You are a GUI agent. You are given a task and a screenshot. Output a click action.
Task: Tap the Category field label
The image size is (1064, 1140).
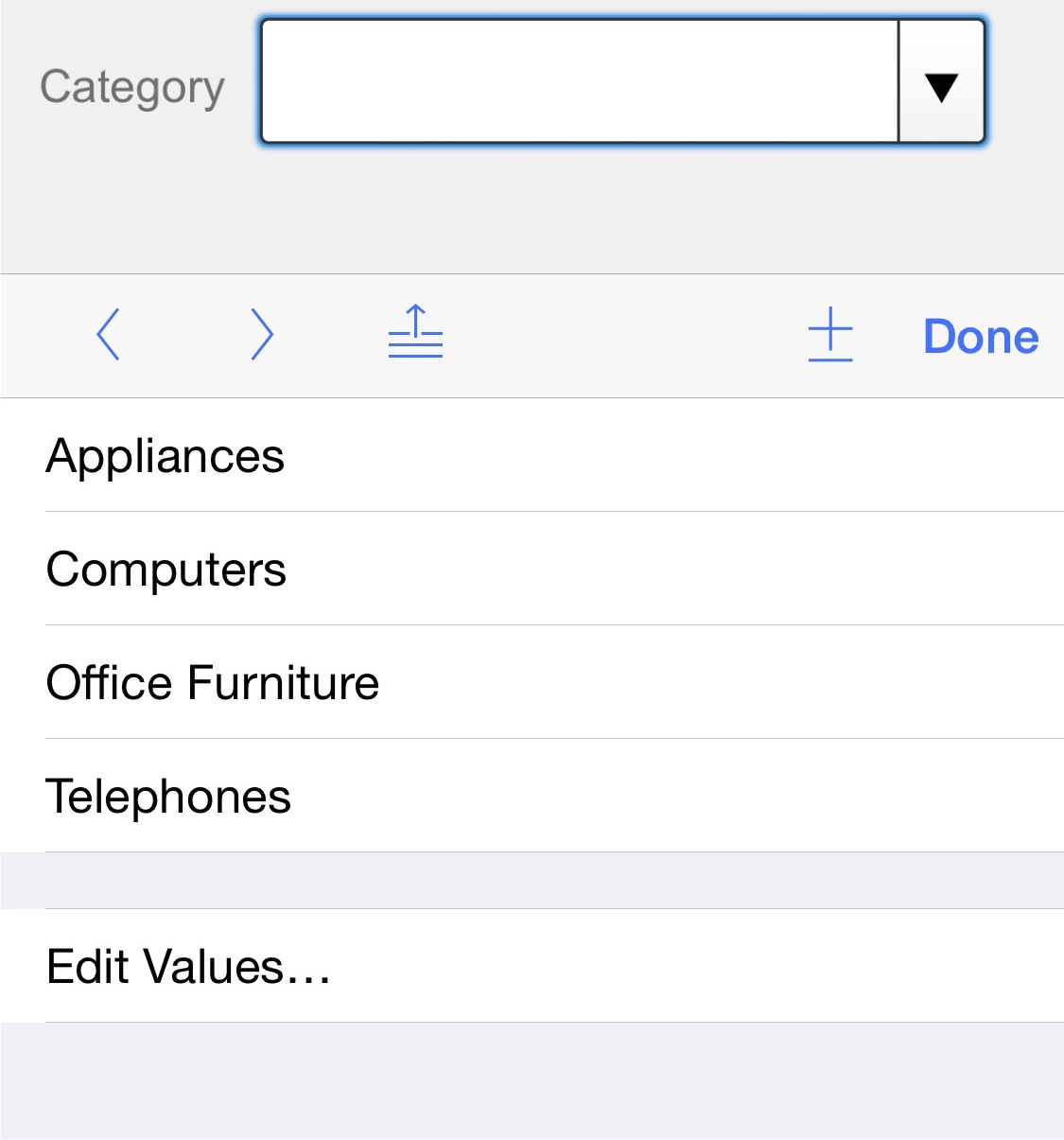pyautogui.click(x=132, y=87)
